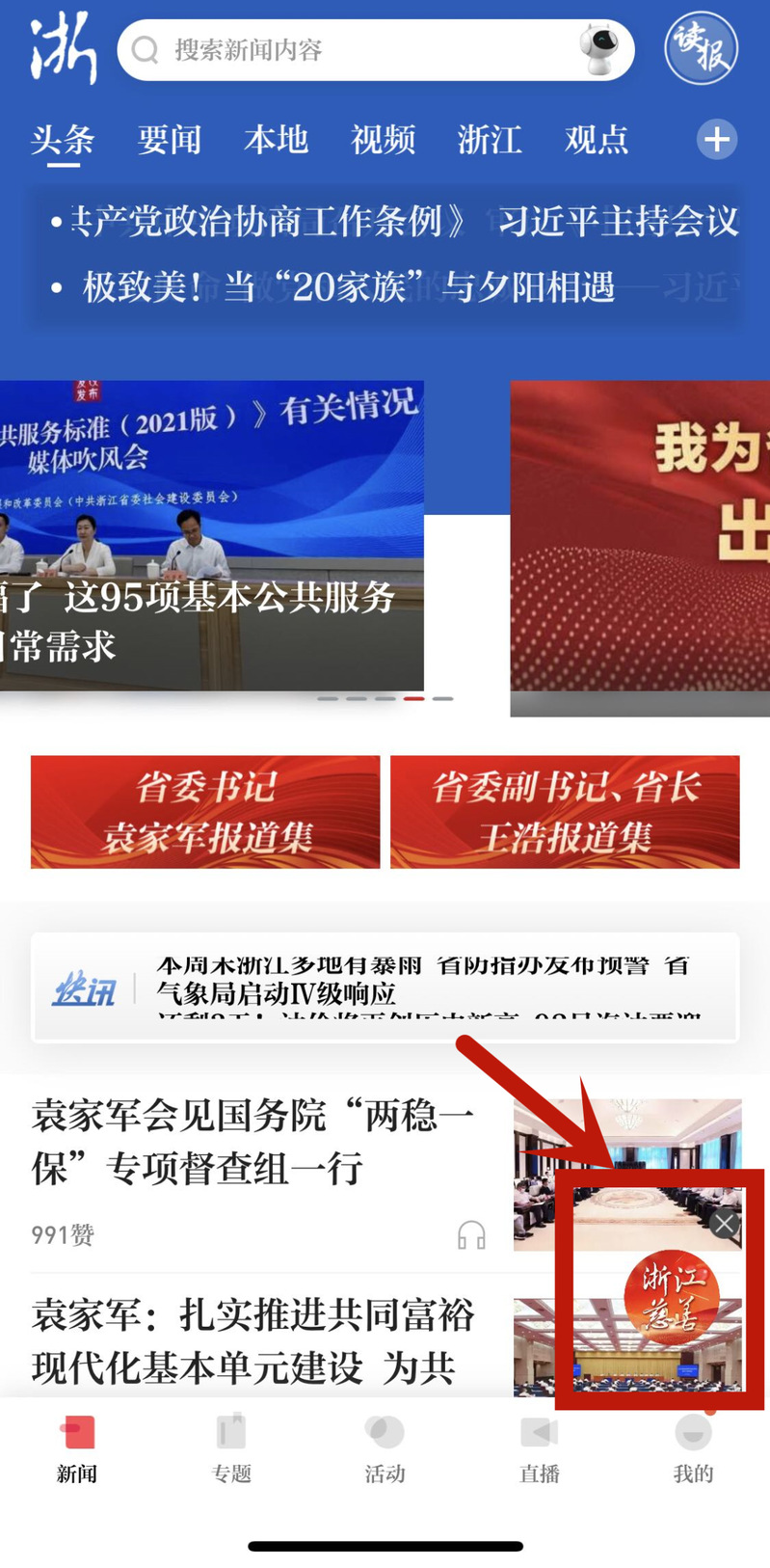770x1568 pixels.
Task: Go to the 直播 bottom tab
Action: click(x=540, y=1445)
